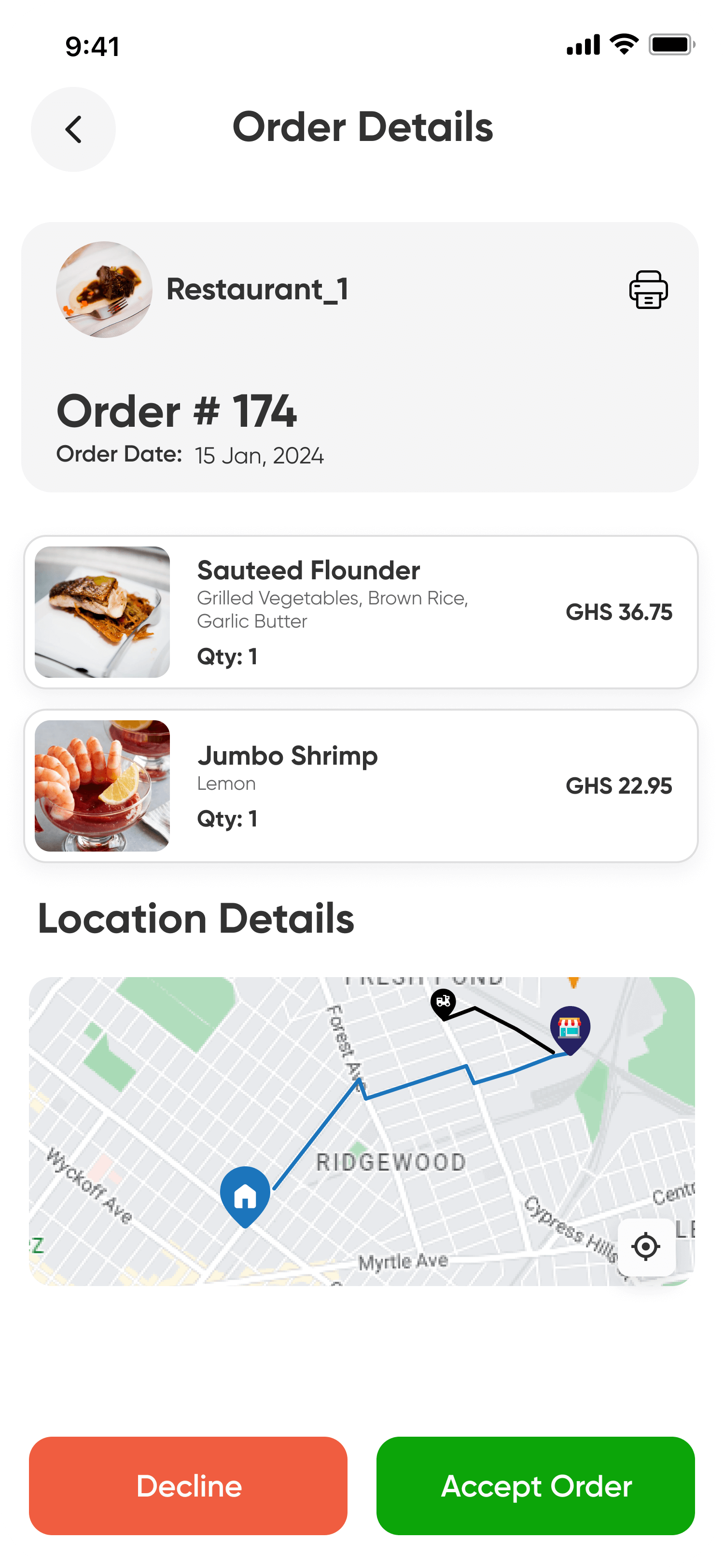
Task: Select the restaurant store marker on map
Action: pyautogui.click(x=570, y=1028)
